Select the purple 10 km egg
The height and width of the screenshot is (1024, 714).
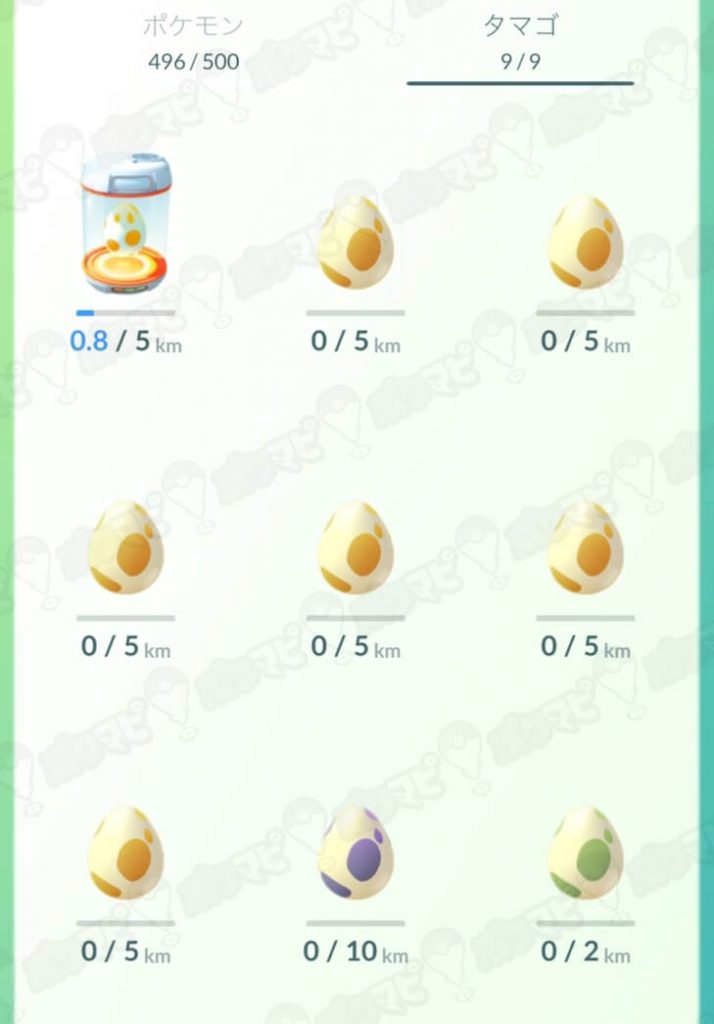pos(355,852)
